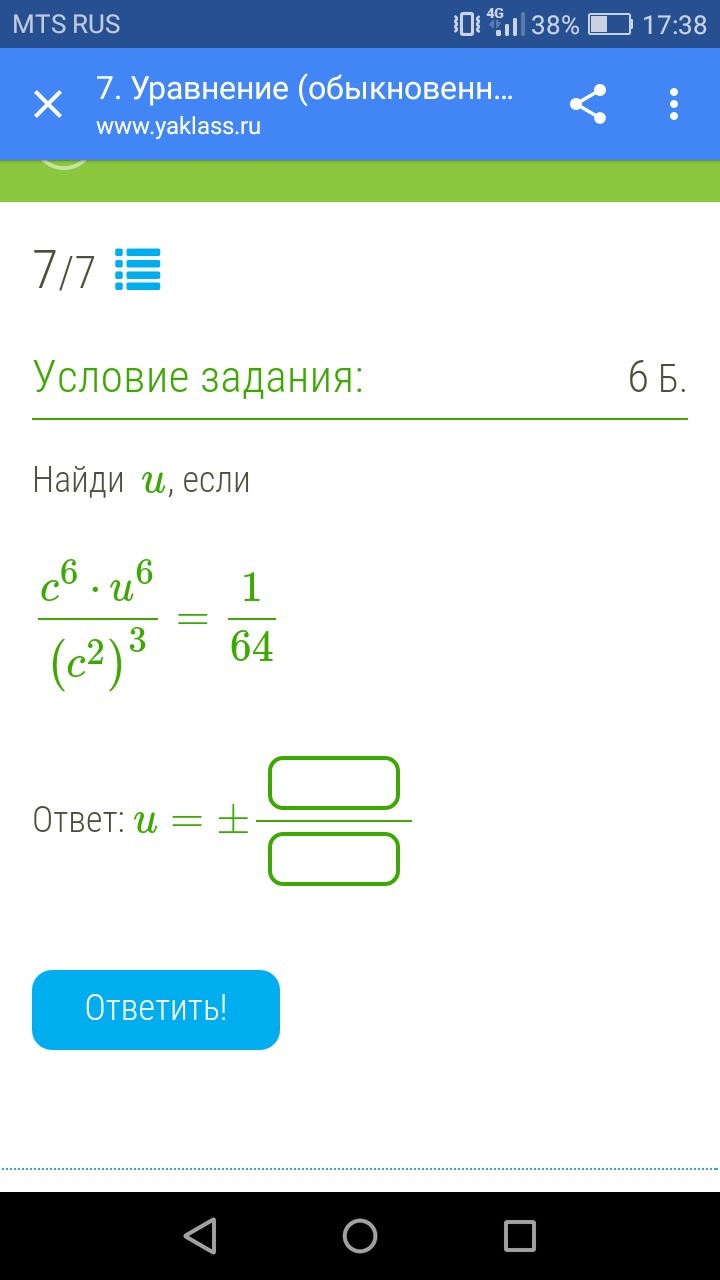Open the three-dot overflow menu
720x1280 pixels.
coord(674,104)
